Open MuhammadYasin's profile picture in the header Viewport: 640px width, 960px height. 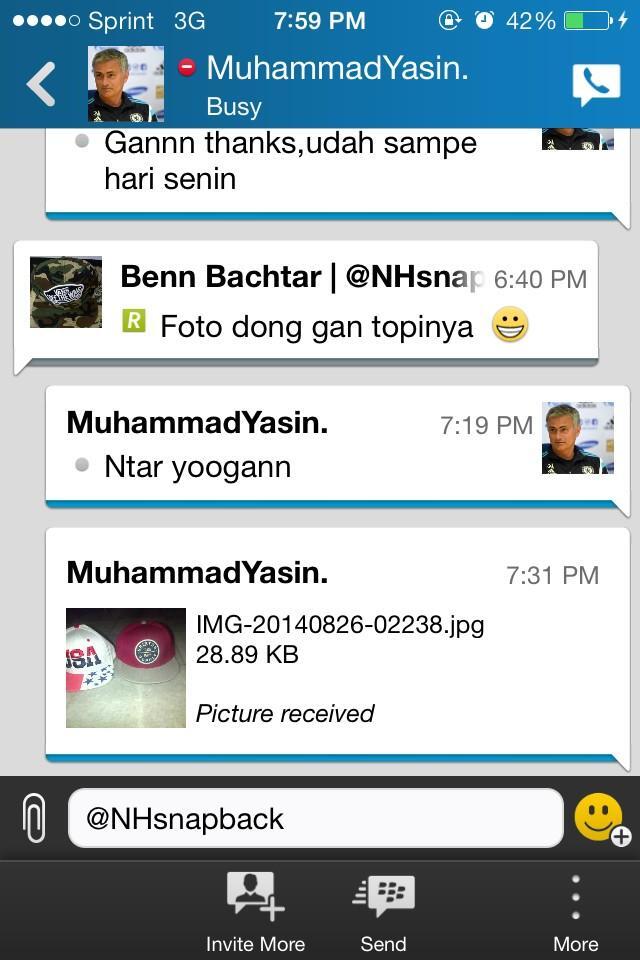[126, 84]
